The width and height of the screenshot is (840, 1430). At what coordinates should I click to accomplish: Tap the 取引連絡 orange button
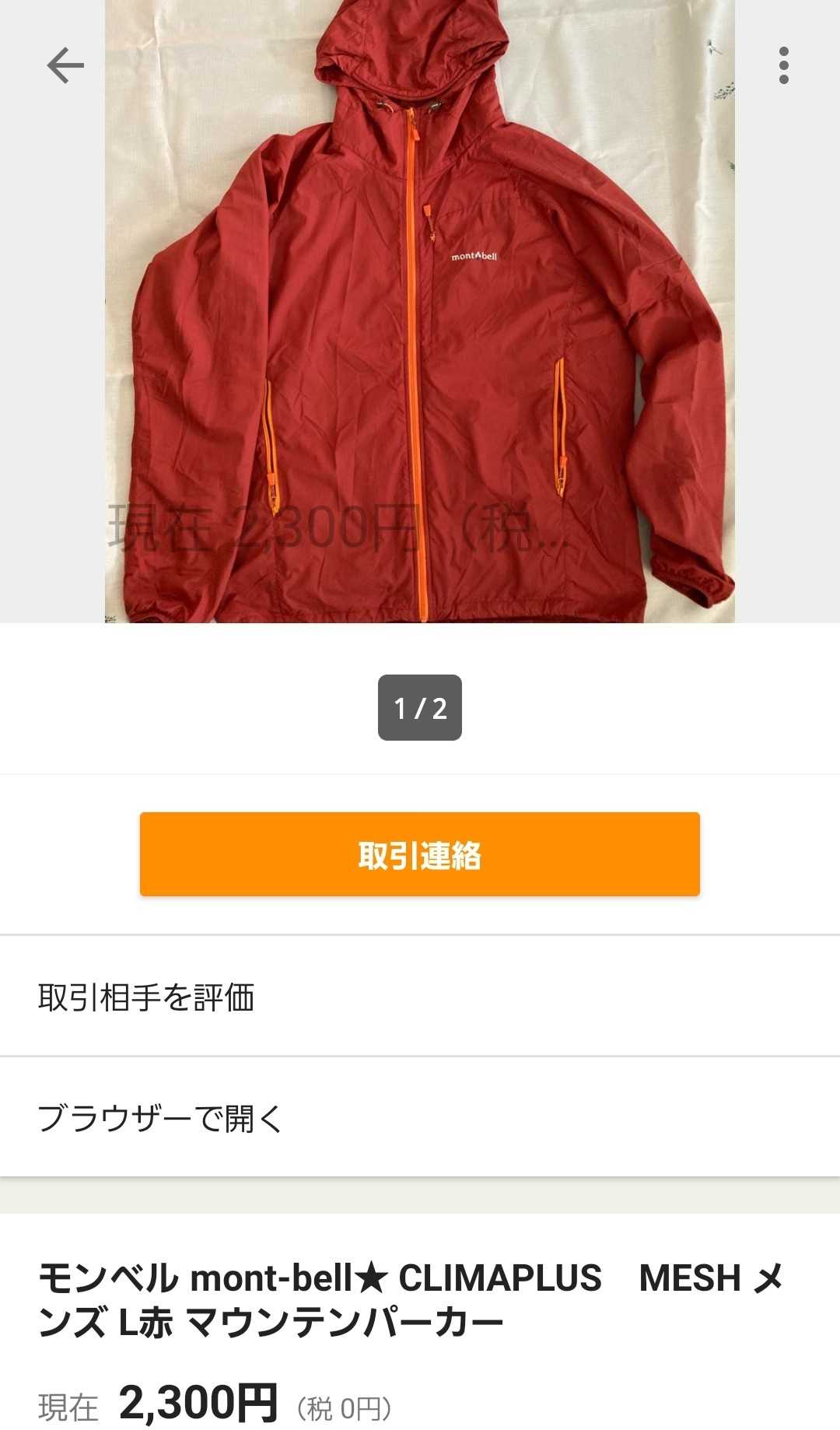tap(420, 854)
